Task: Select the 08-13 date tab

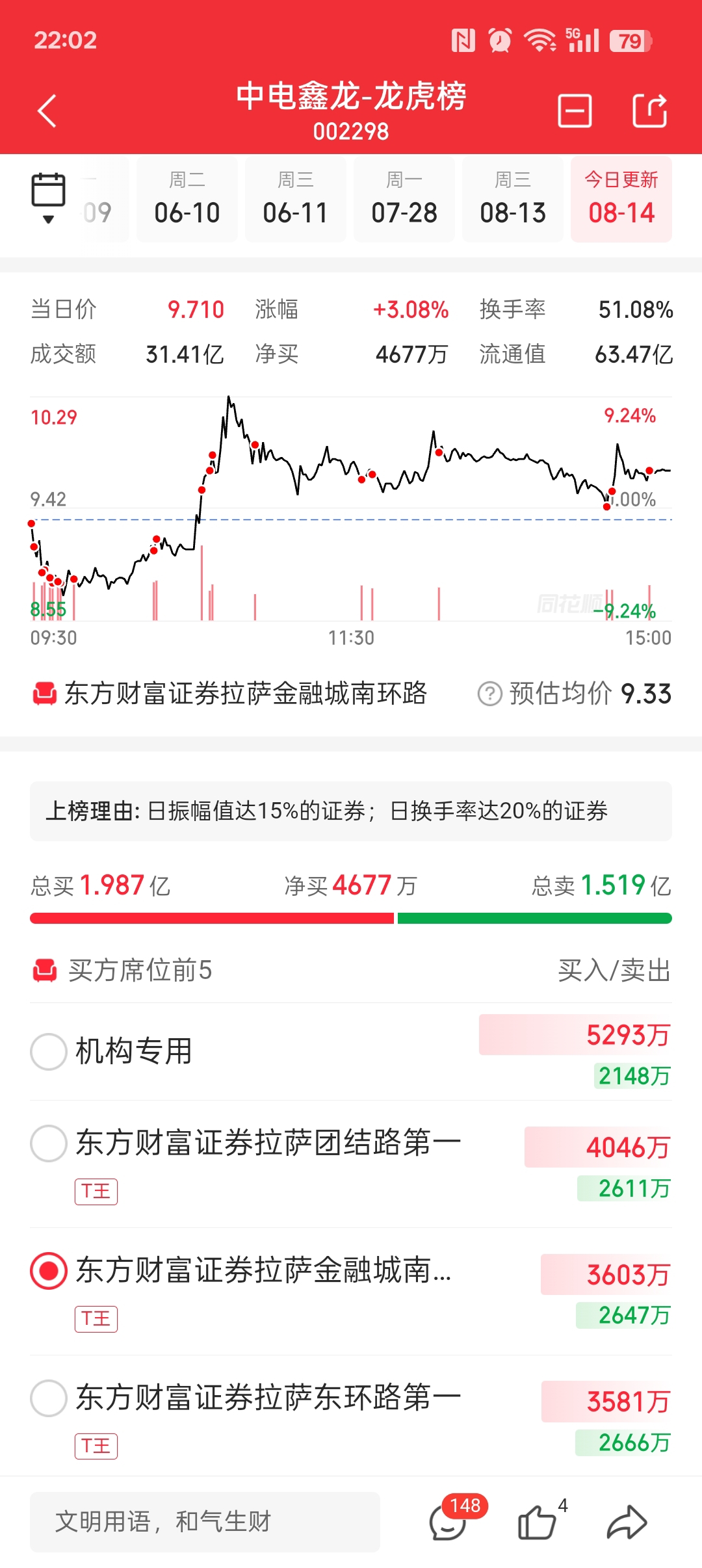Action: click(513, 199)
